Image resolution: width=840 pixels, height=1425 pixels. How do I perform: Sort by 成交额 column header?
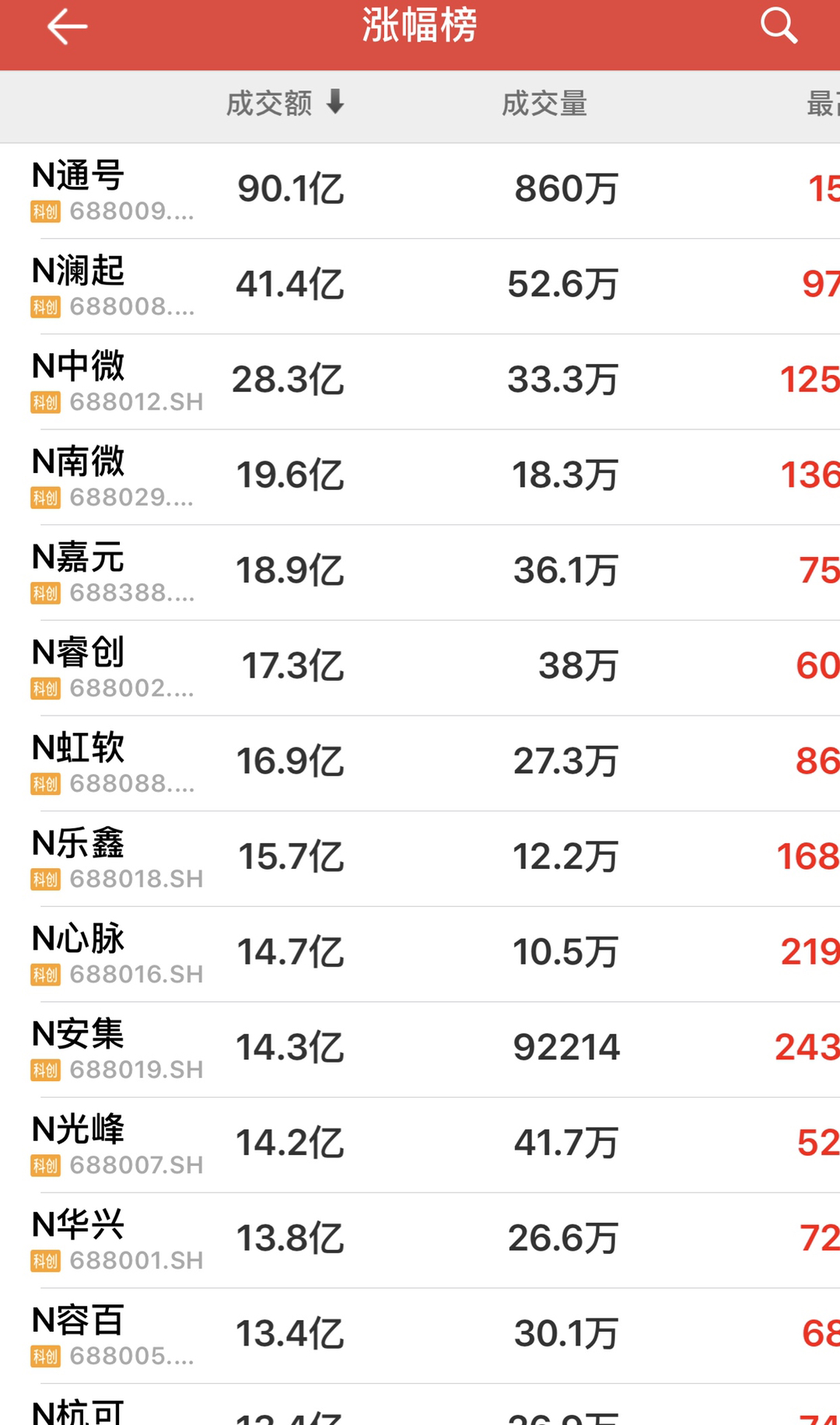pyautogui.click(x=285, y=103)
